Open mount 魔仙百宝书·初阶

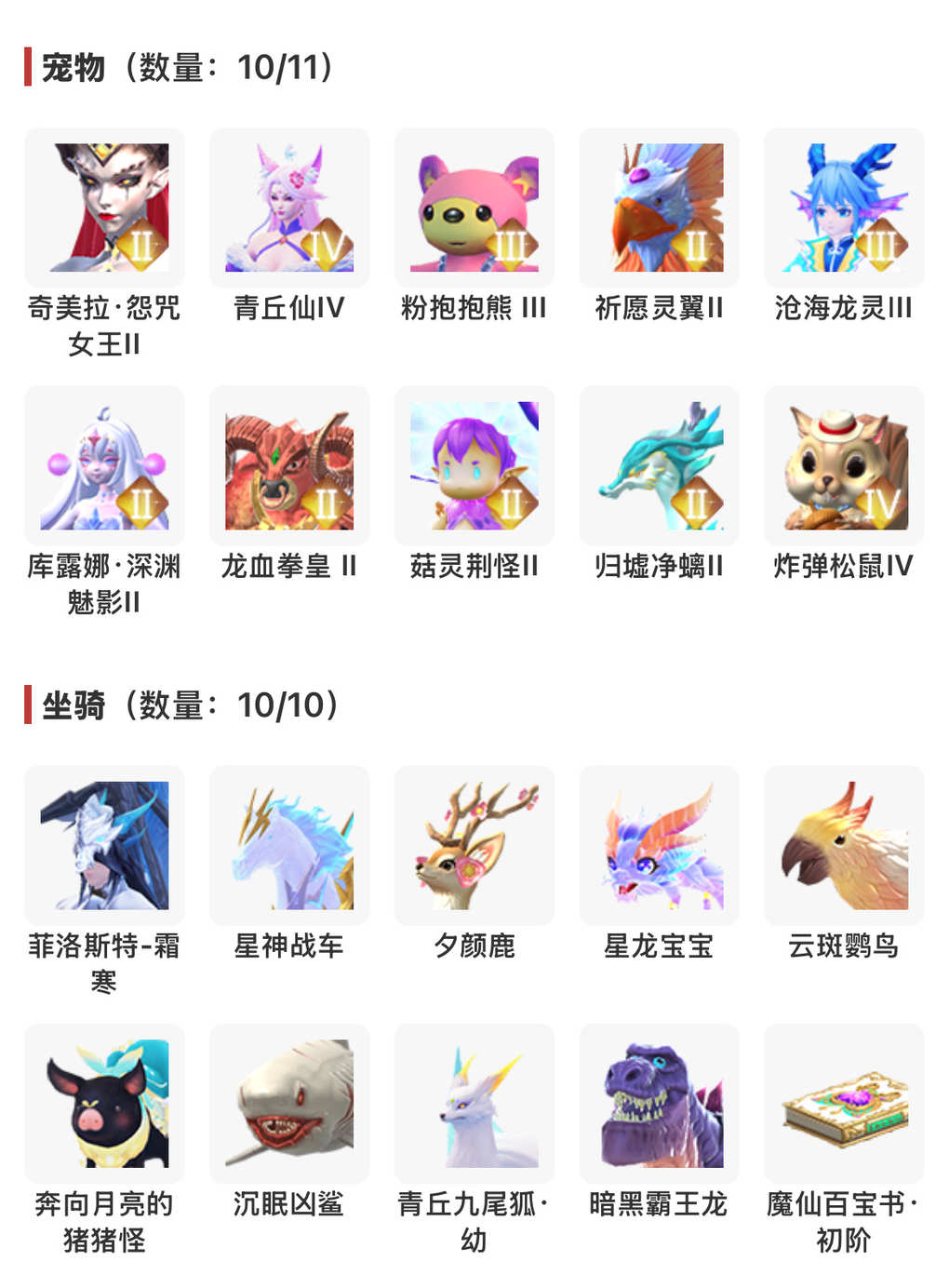click(x=844, y=1104)
